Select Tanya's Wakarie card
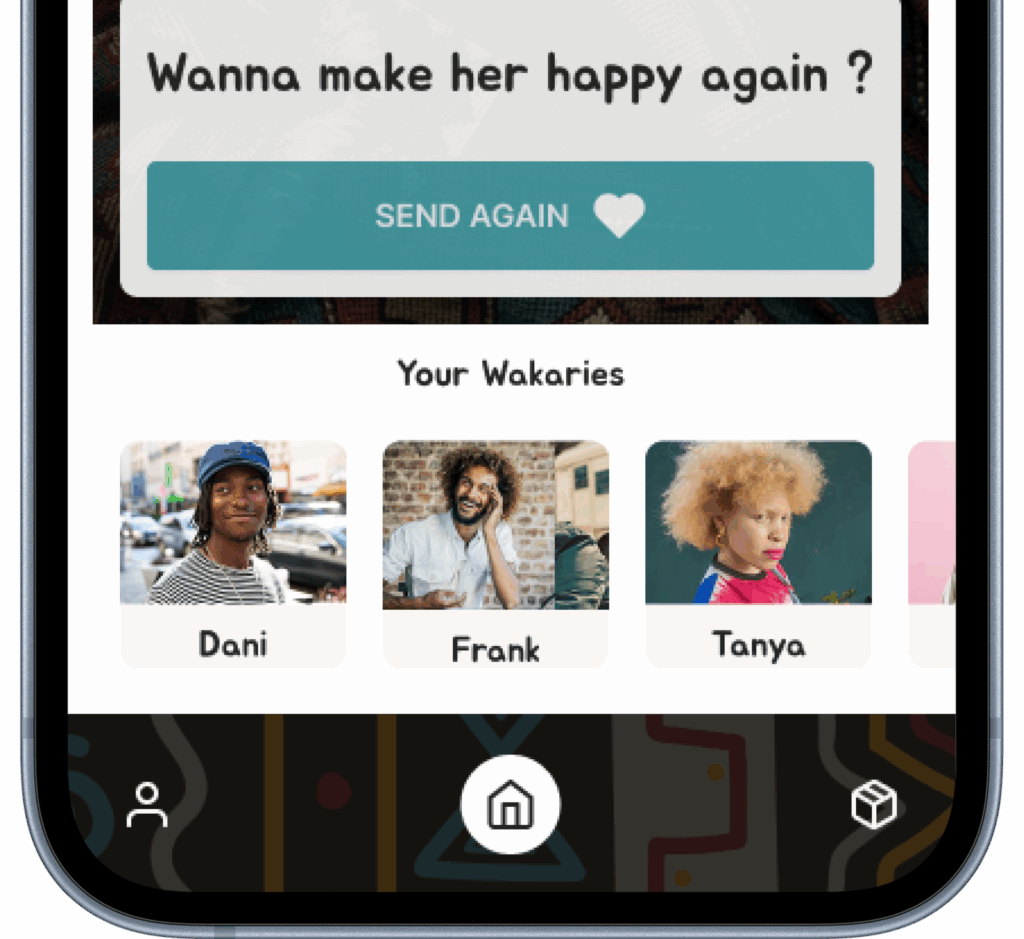The height and width of the screenshot is (939, 1024). tap(758, 553)
